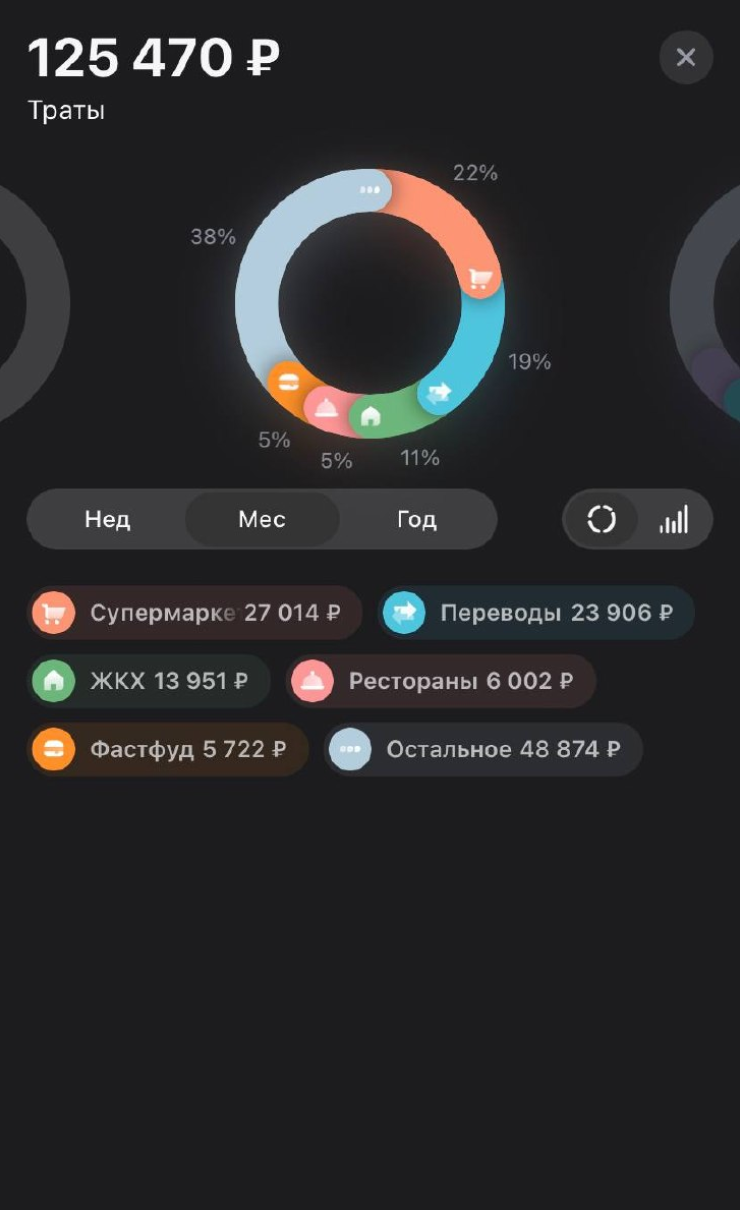Screen dimensions: 740x1210
Task: Close the spending overview screen
Action: tap(686, 58)
